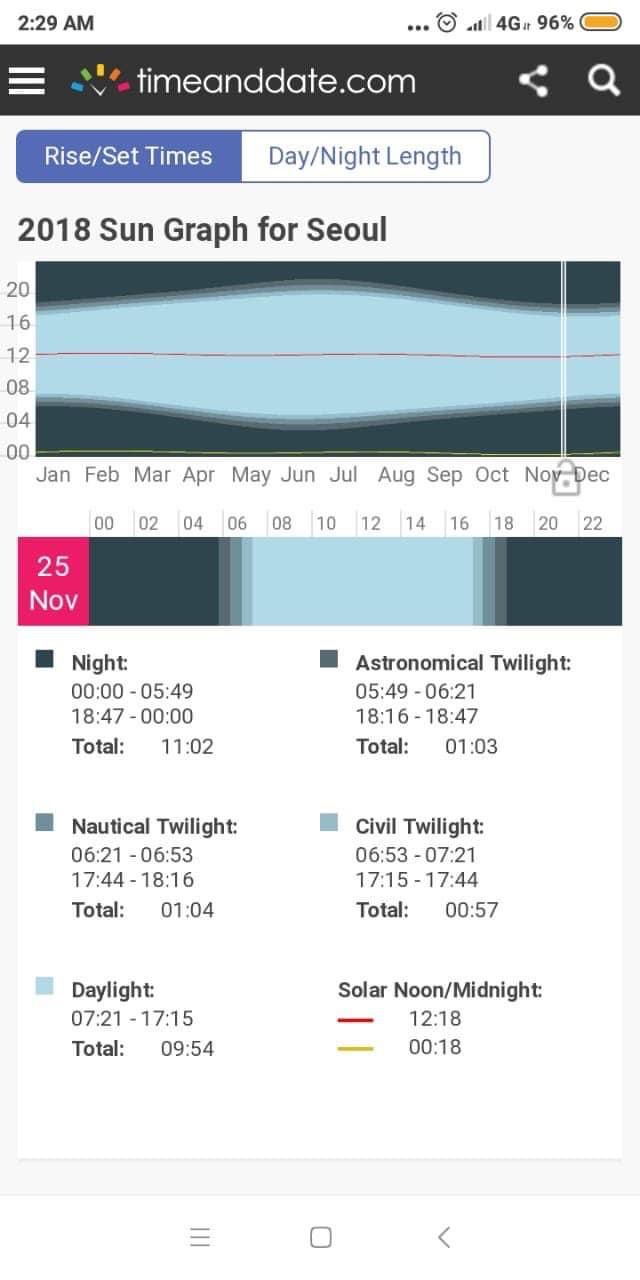Go back with the system back button
The width and height of the screenshot is (640, 1280).
pyautogui.click(x=444, y=1237)
